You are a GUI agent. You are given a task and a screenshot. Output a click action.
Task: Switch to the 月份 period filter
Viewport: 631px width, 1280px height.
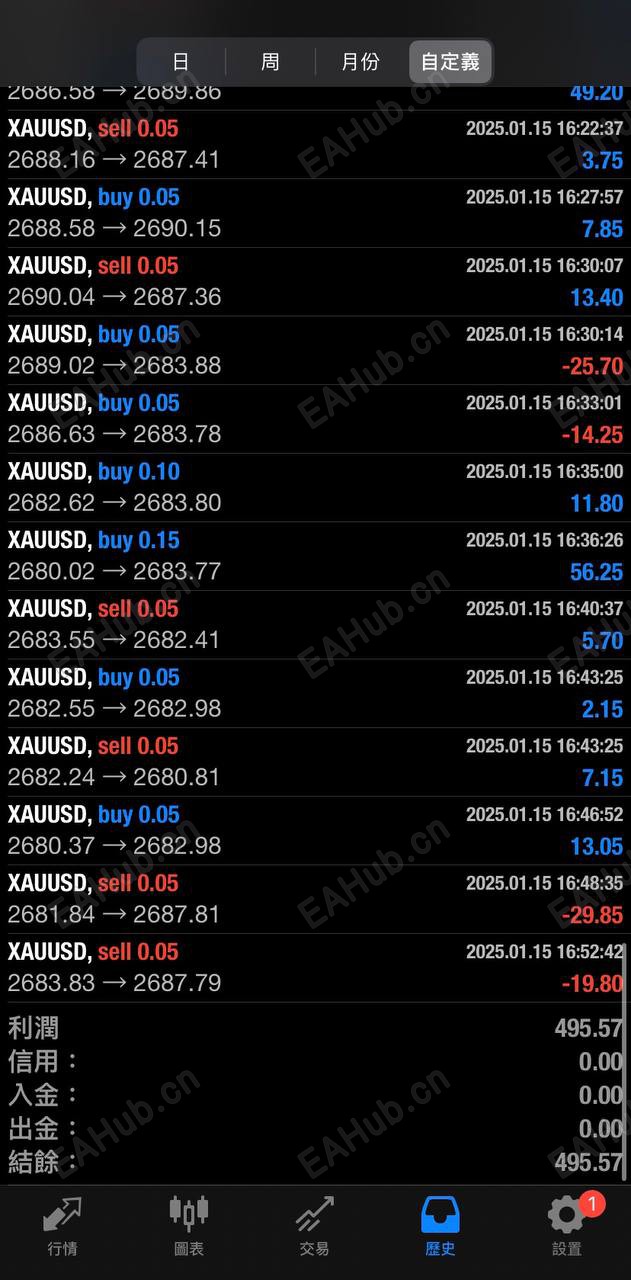click(360, 62)
